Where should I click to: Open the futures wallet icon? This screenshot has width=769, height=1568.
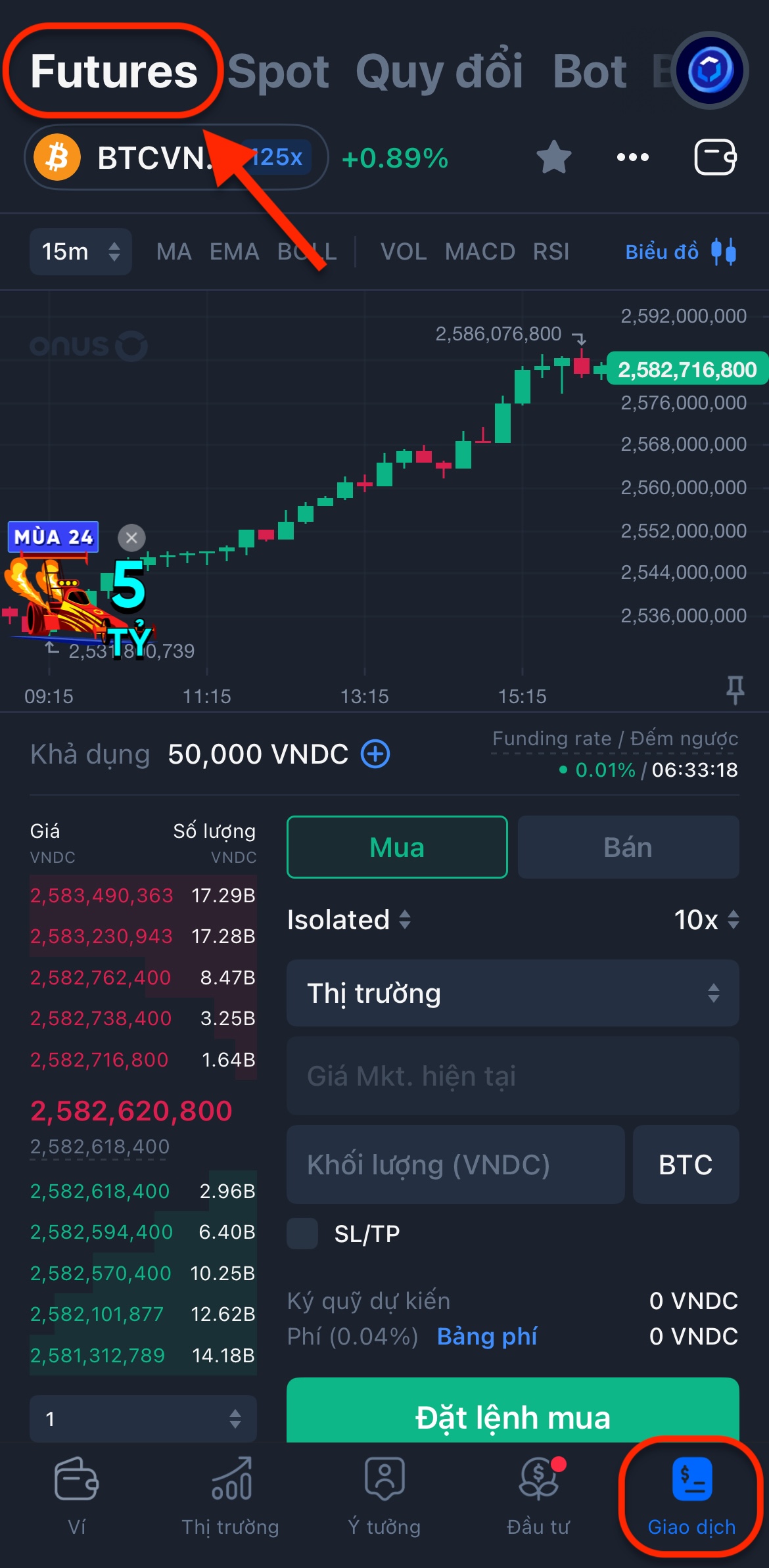715,158
